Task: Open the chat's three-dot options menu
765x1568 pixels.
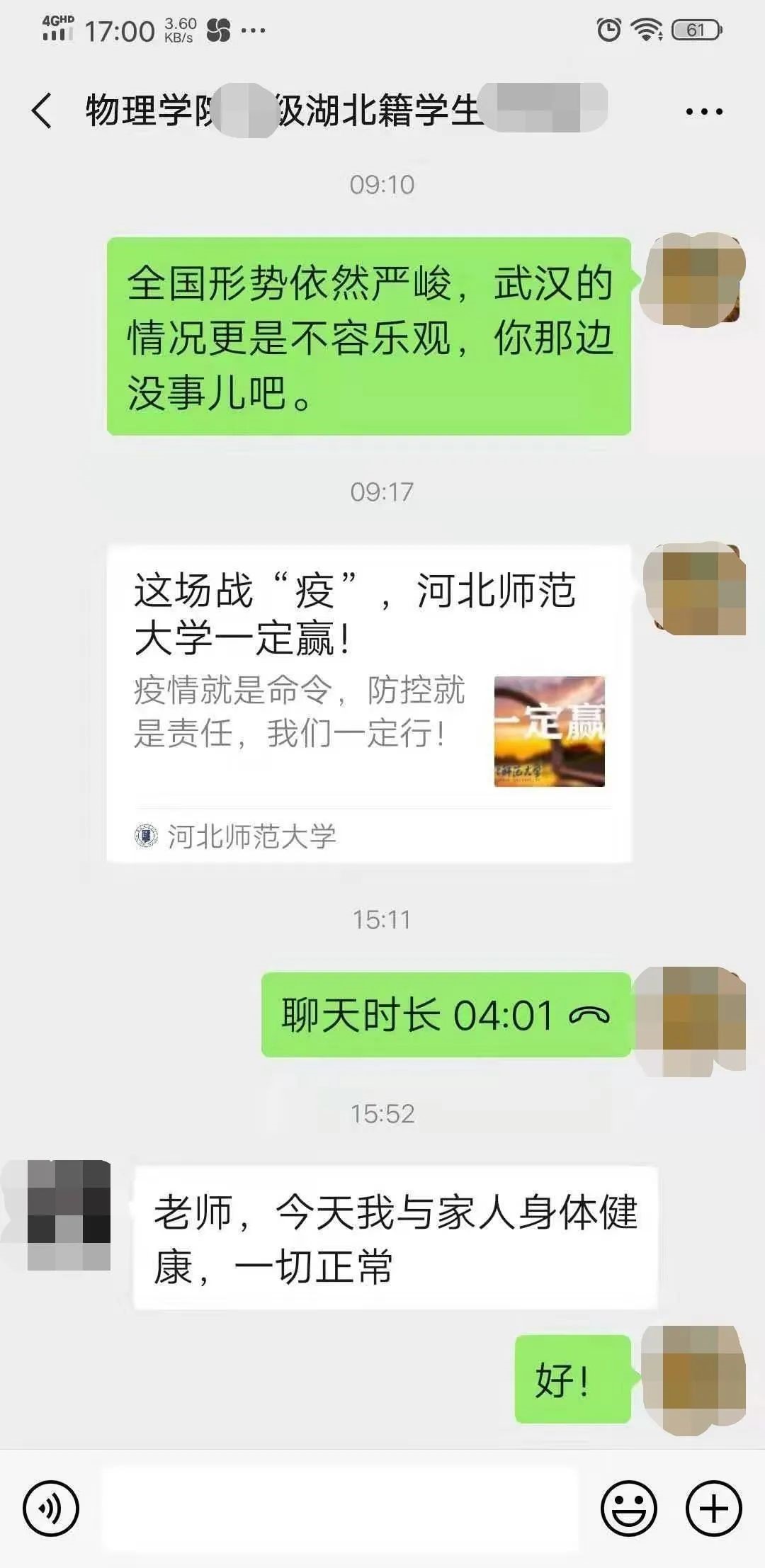Action: (x=703, y=112)
